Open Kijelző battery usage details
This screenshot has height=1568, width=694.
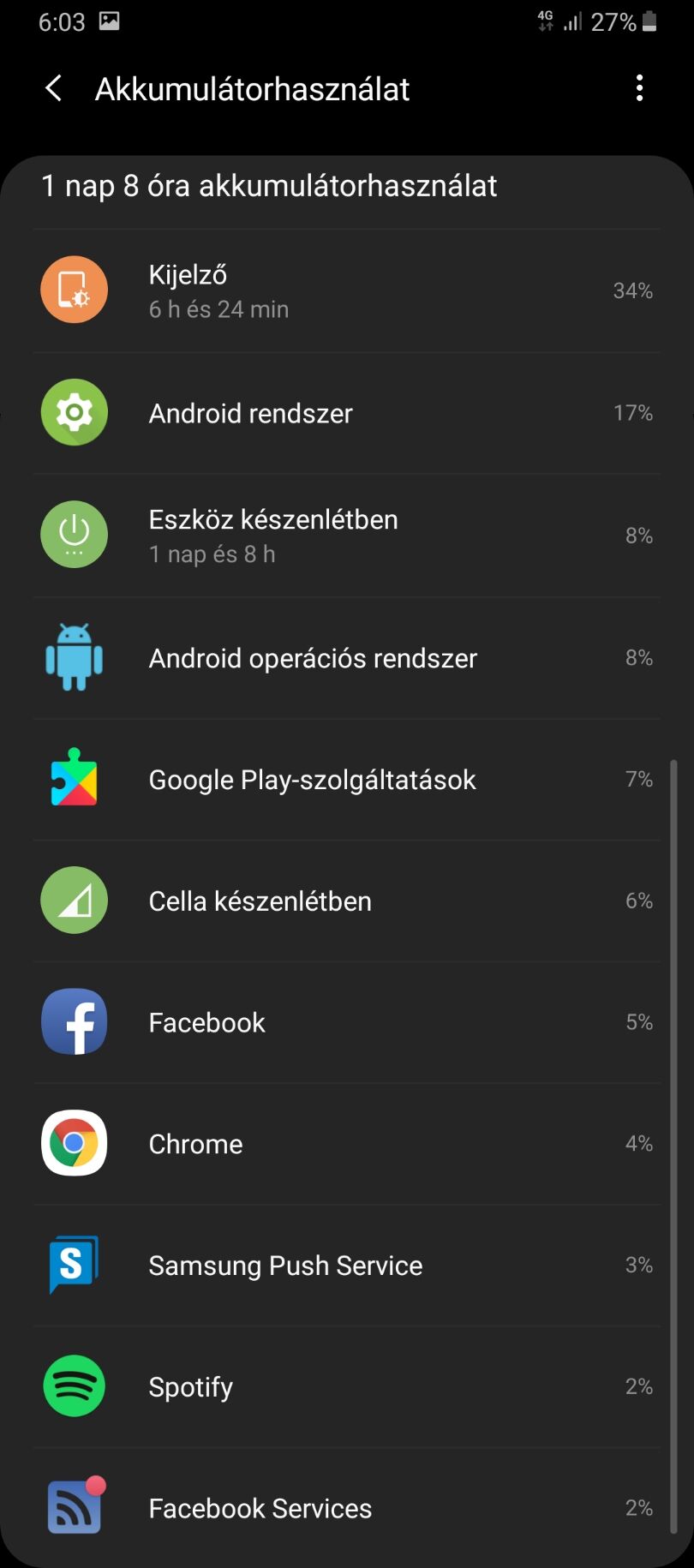(347, 290)
